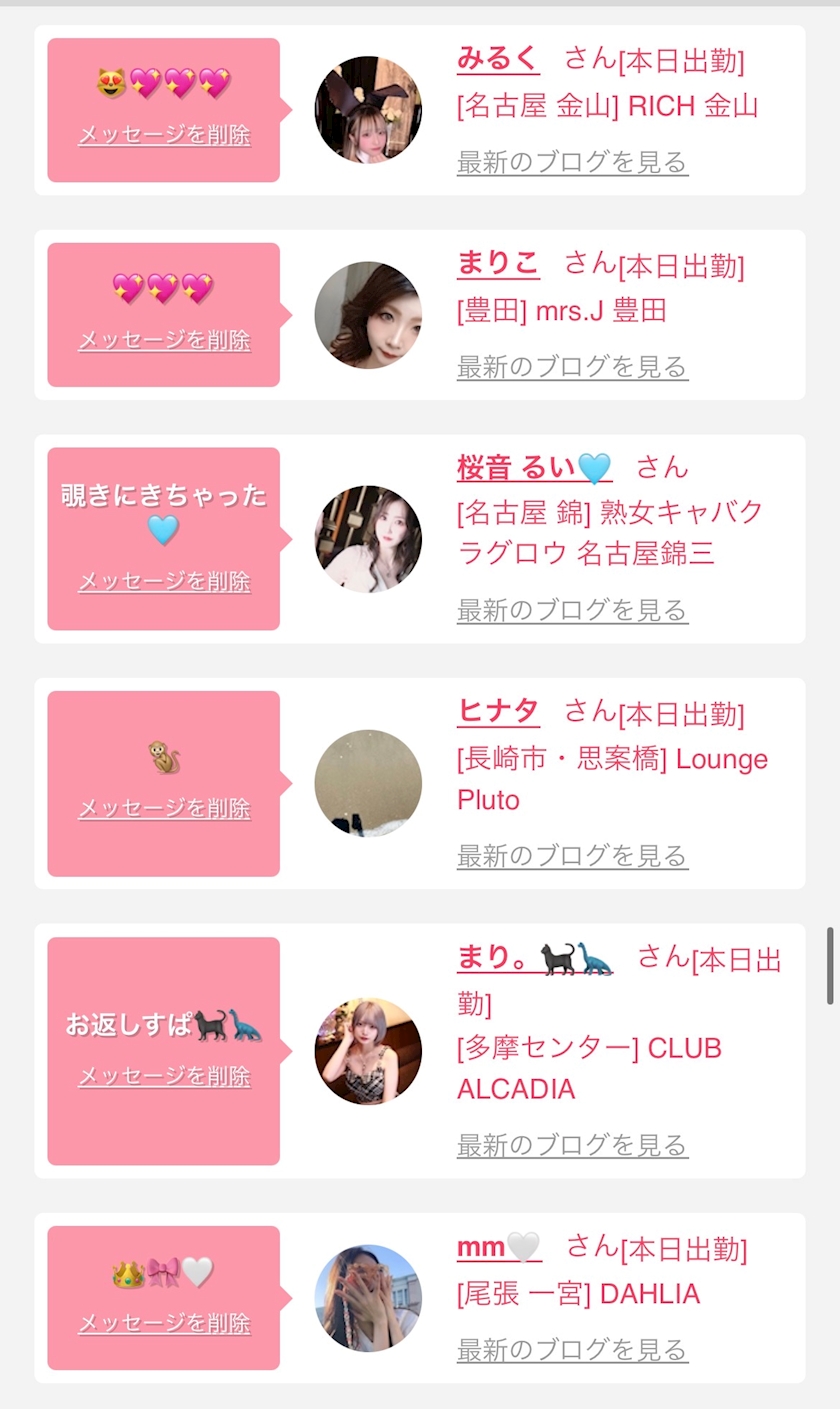Delete the monkey emoji message to ヒナタ
This screenshot has height=1409, width=840.
164,808
